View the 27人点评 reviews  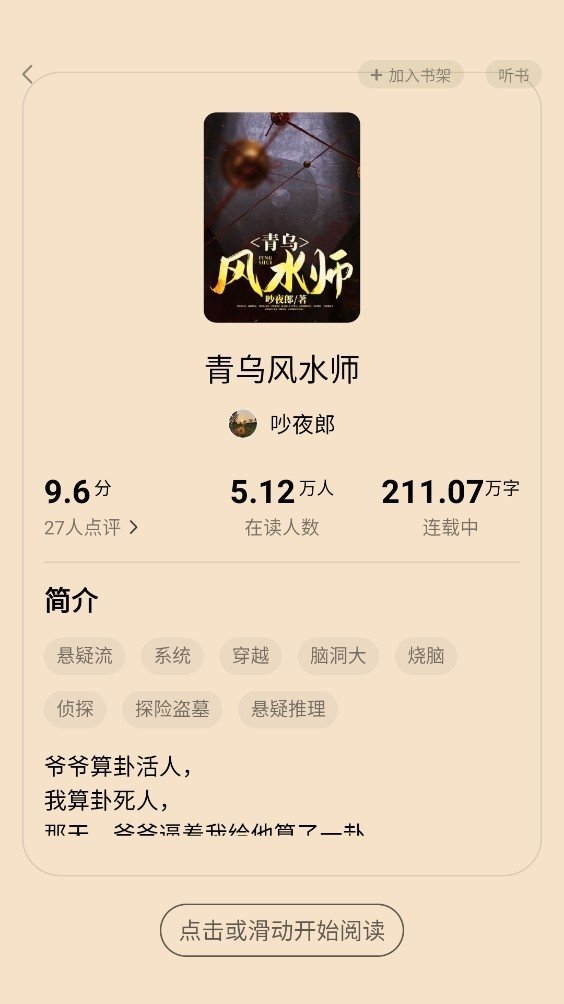[91, 527]
